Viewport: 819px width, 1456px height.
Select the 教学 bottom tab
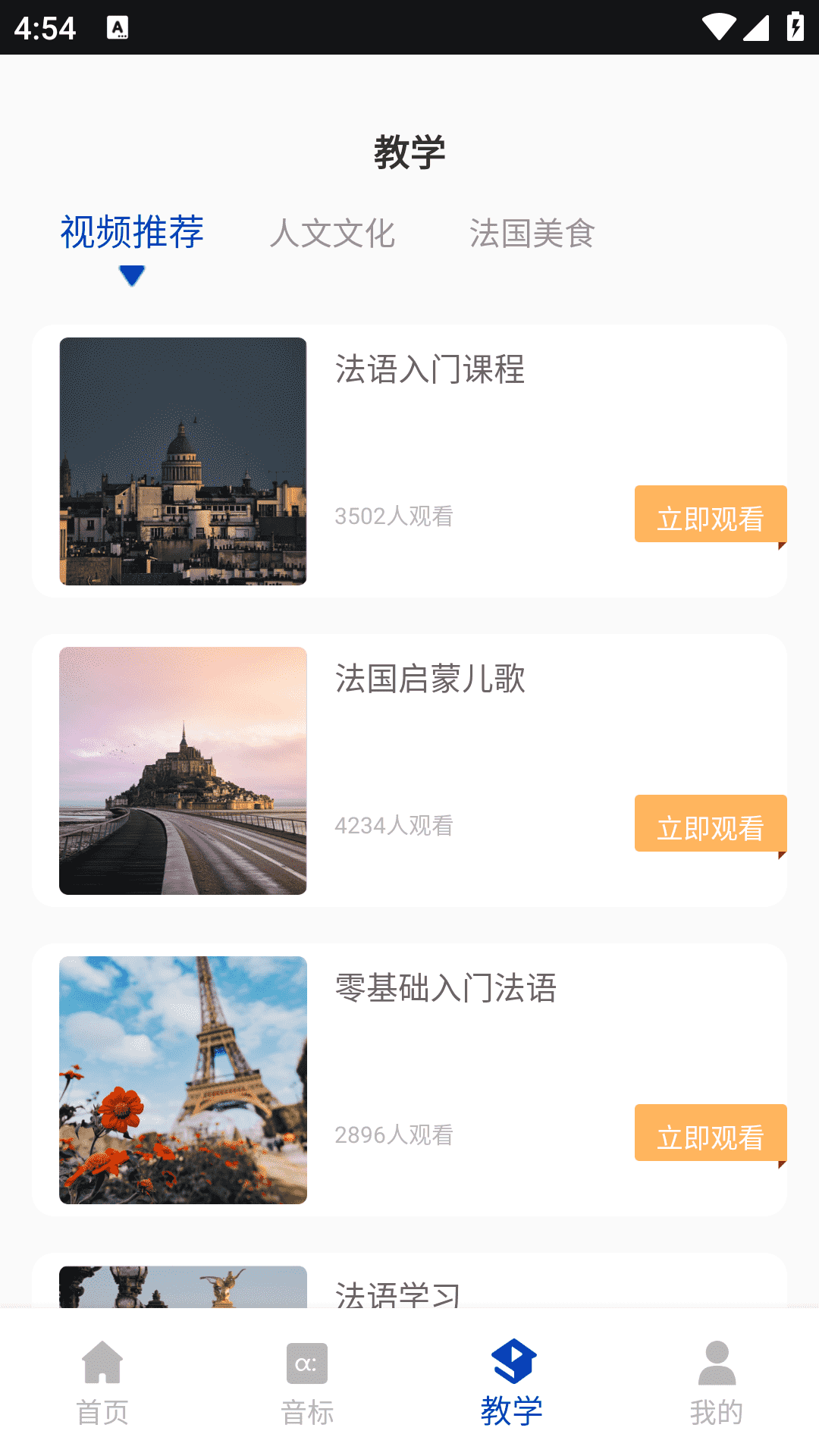[512, 1382]
